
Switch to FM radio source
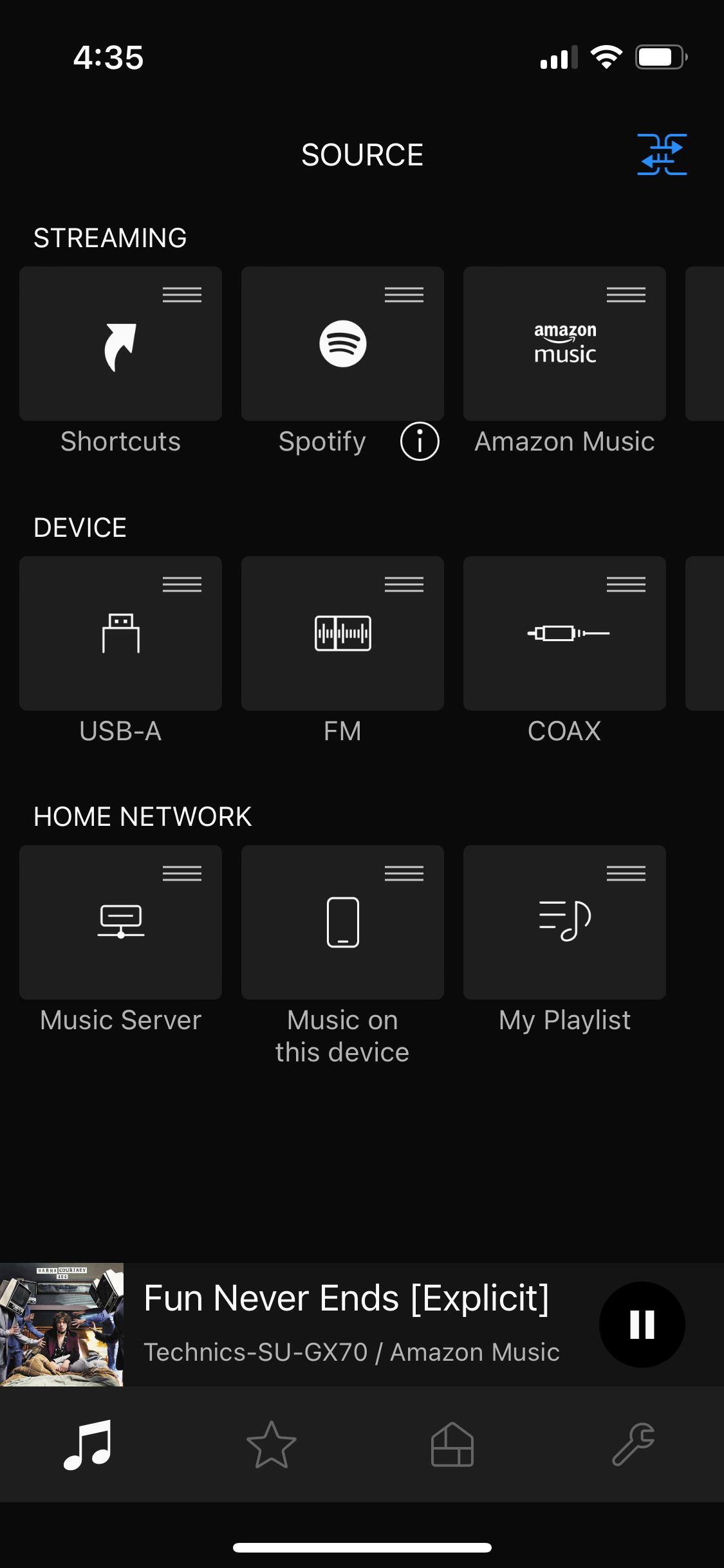[342, 634]
